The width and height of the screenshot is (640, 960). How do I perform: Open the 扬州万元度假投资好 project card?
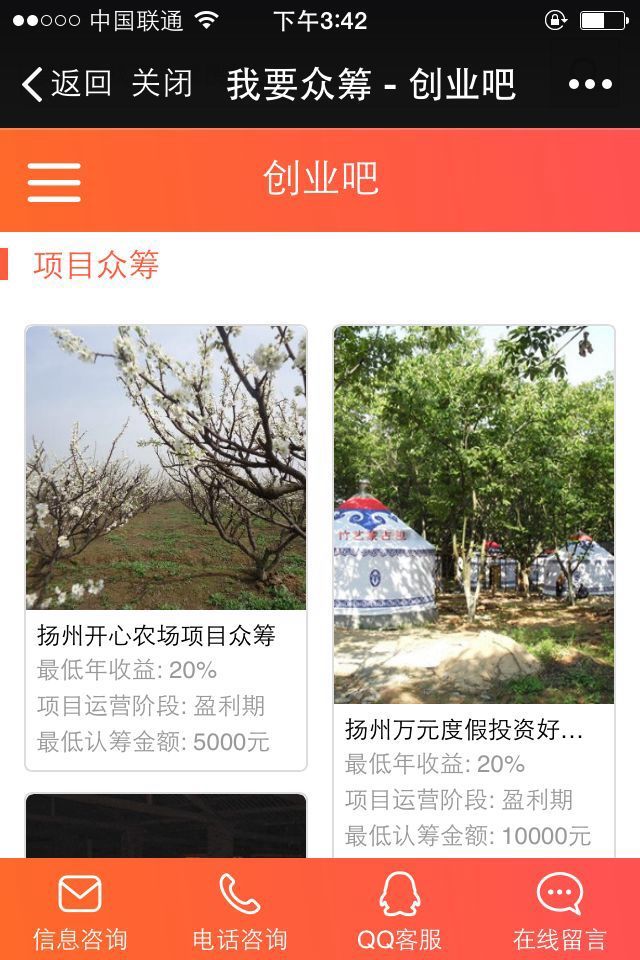pos(474,592)
